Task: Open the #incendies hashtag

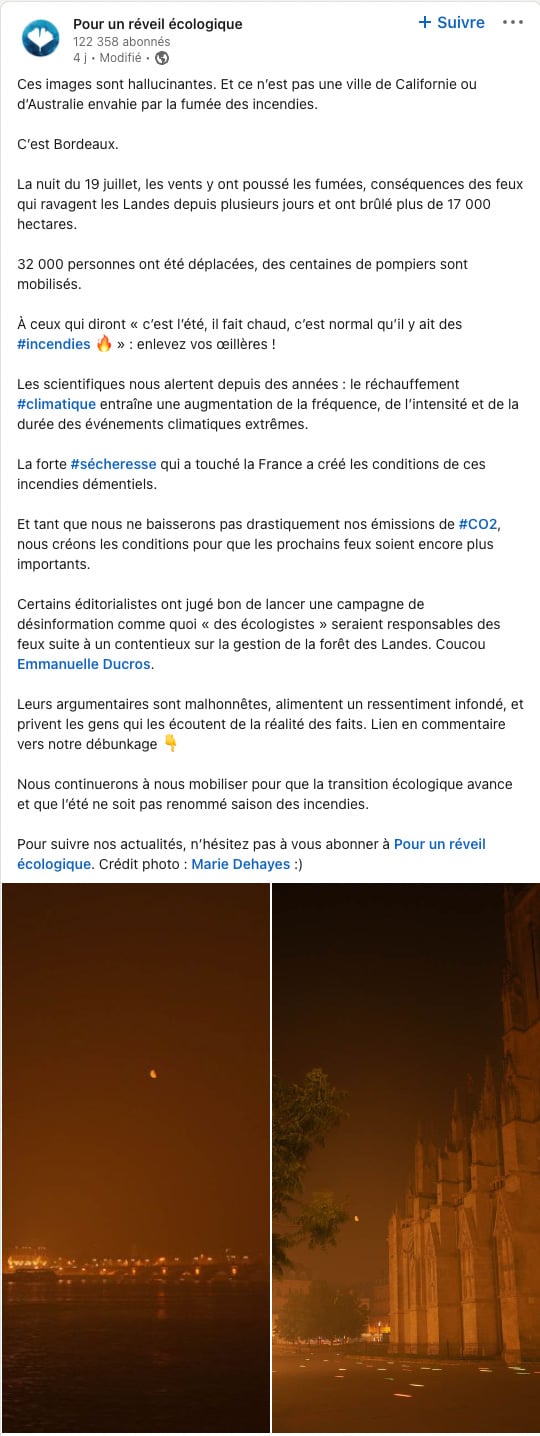Action: point(54,344)
